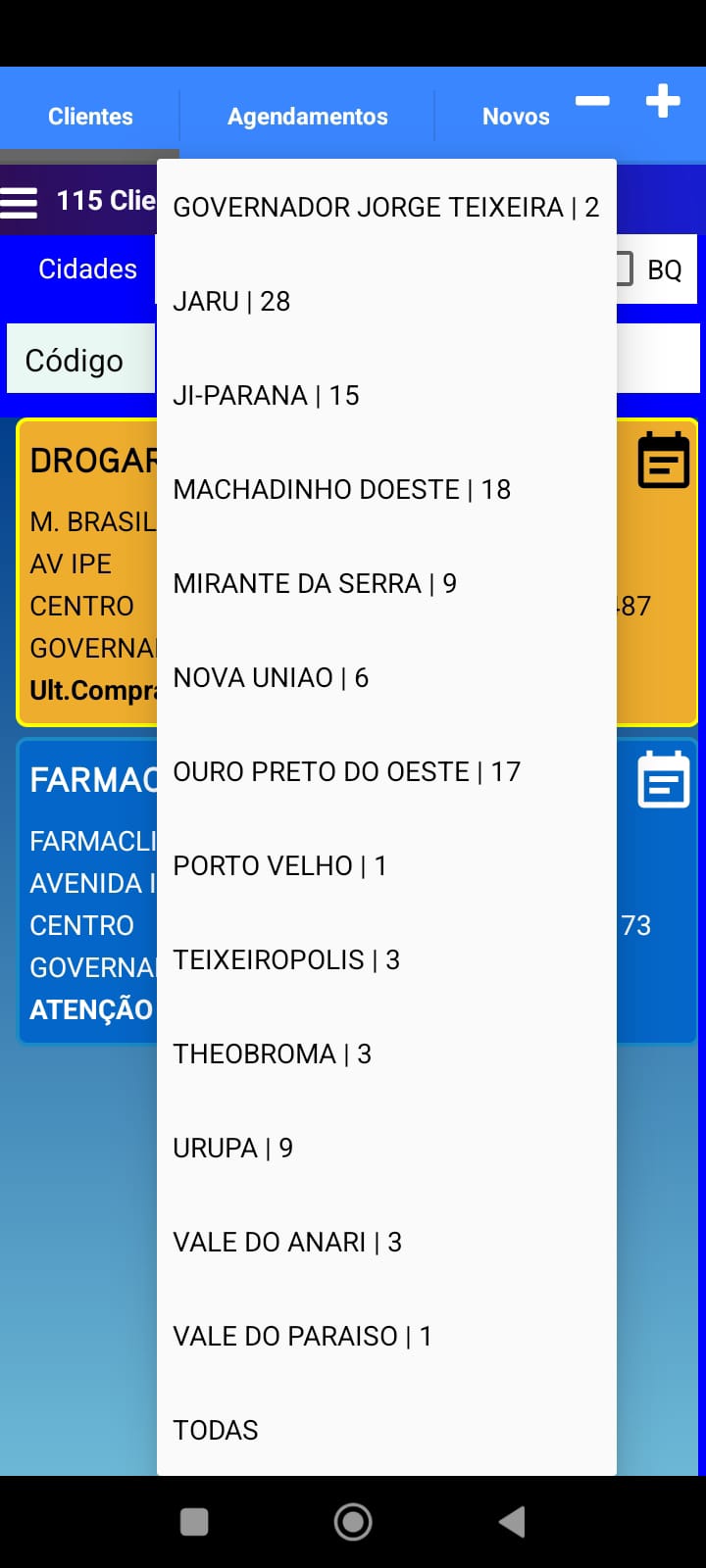Pick OURO PRETO DO OESTE | 17
The height and width of the screenshot is (1568, 706).
coord(386,771)
